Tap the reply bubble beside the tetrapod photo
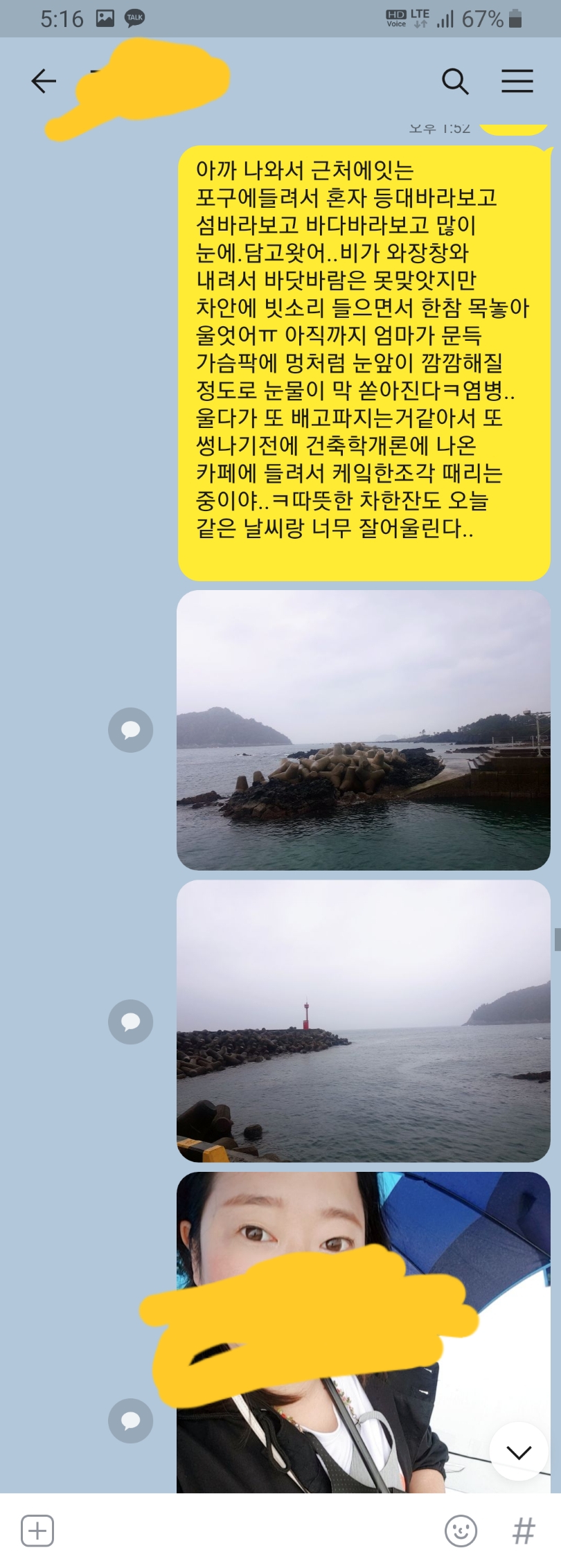 point(130,730)
